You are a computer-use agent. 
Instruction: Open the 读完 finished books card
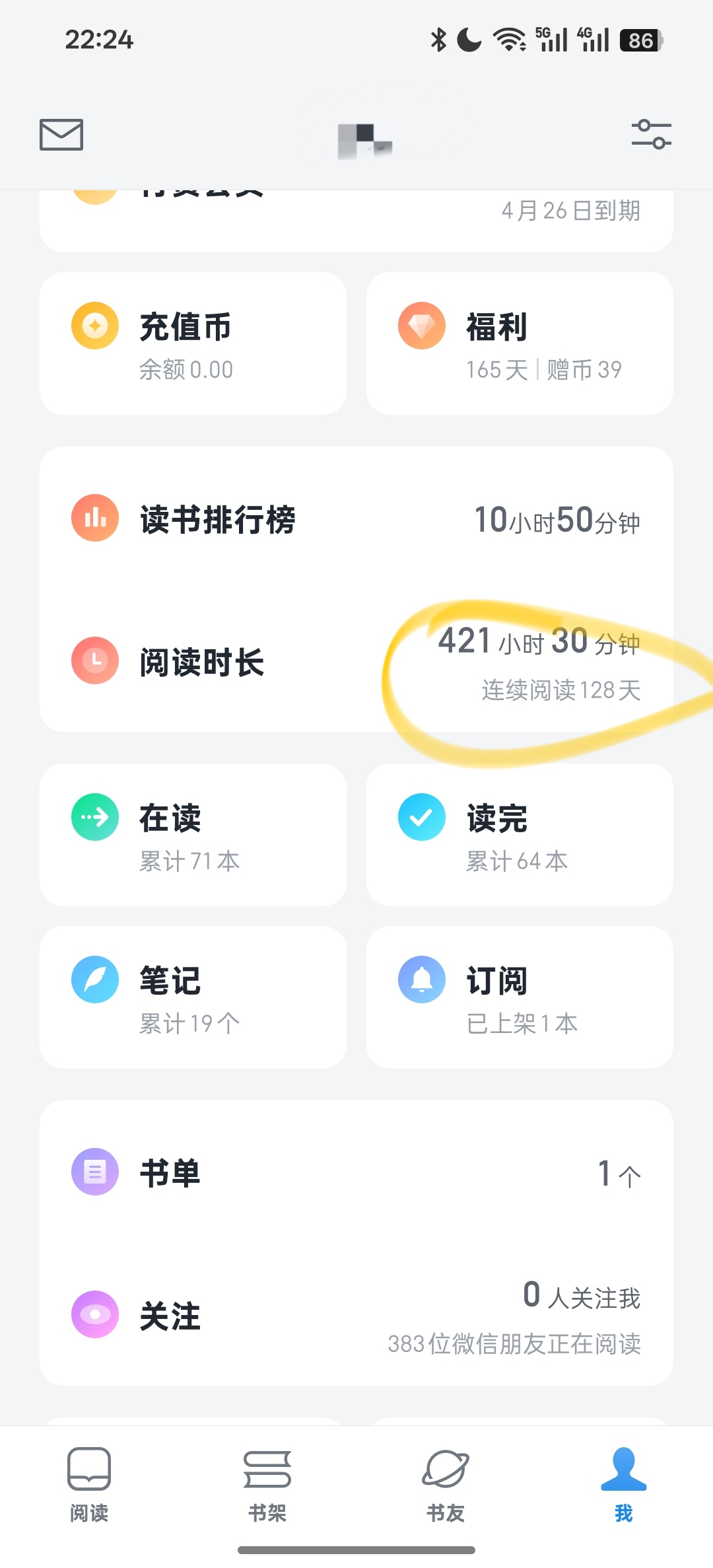[x=520, y=835]
